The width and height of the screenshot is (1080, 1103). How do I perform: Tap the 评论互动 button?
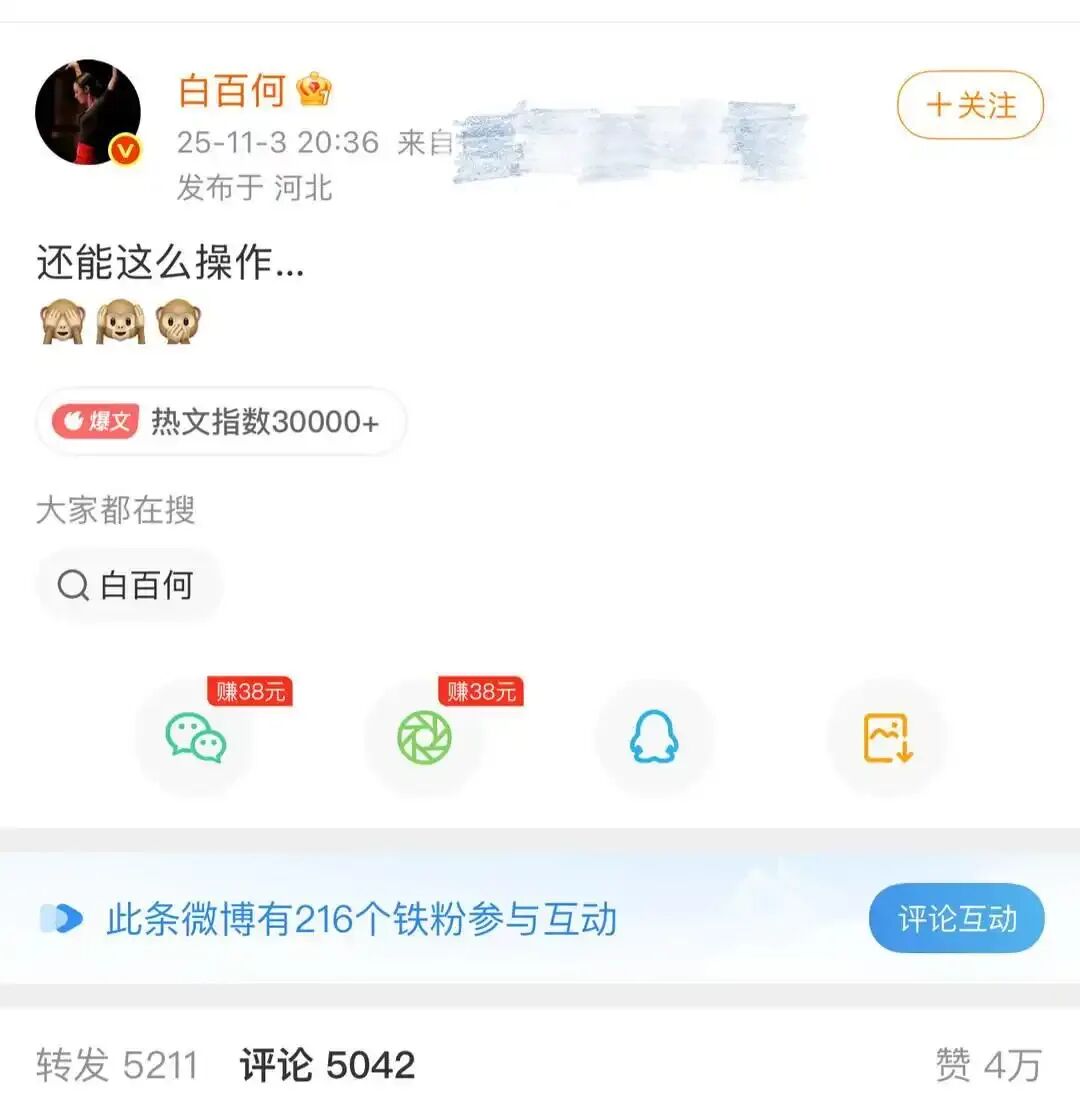tap(956, 918)
